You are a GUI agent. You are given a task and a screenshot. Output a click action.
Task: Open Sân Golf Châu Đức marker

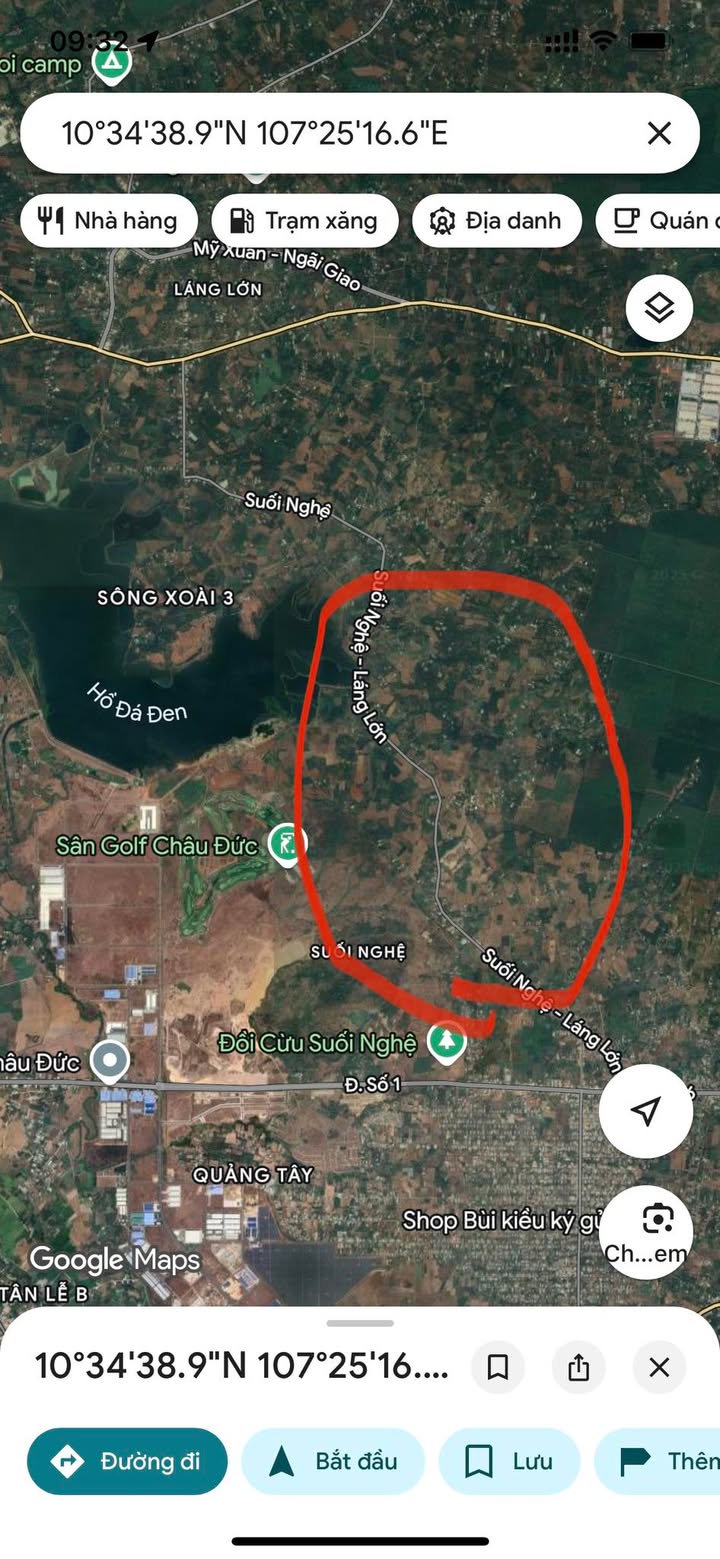click(x=287, y=842)
